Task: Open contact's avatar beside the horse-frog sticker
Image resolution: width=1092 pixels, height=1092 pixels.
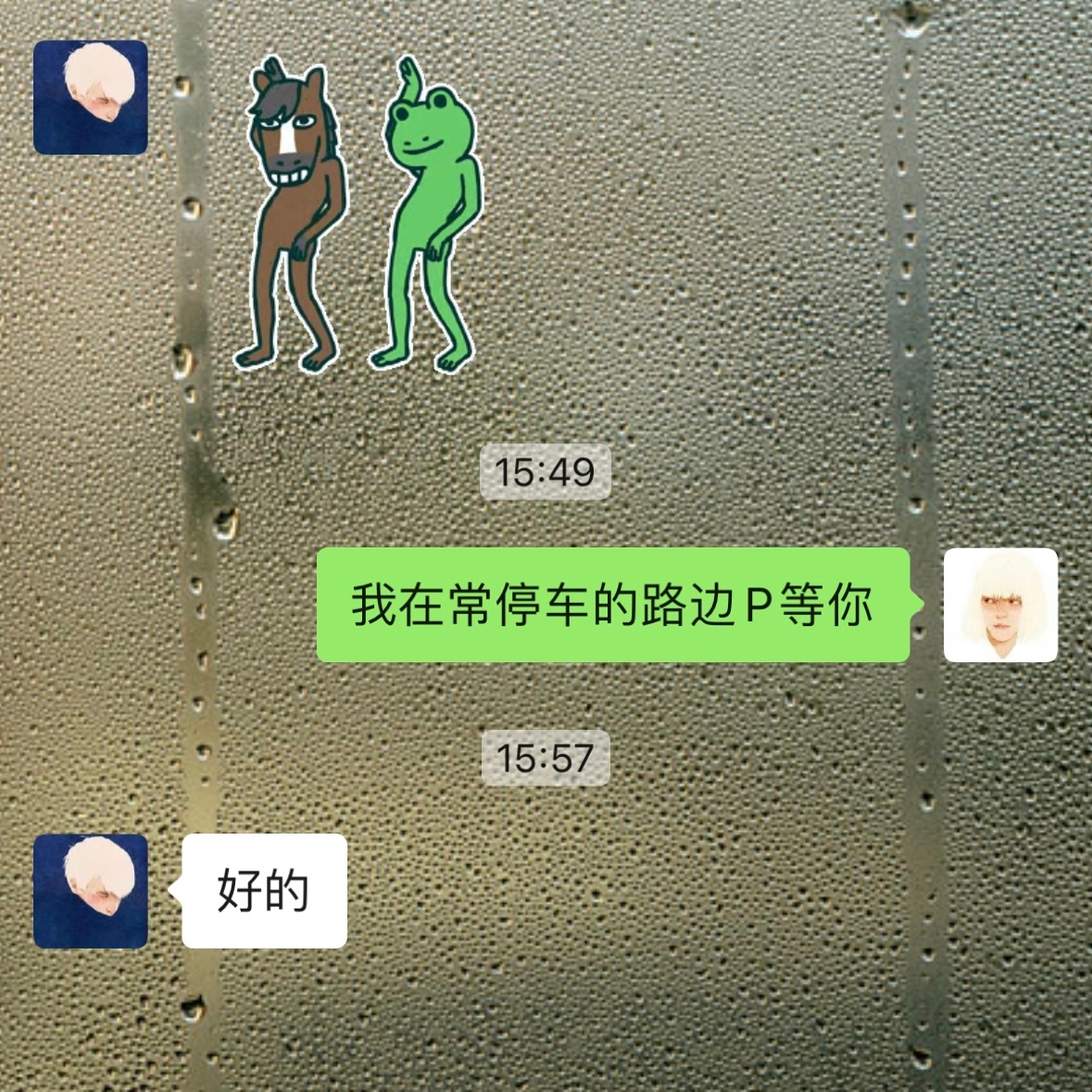Action: pos(91,97)
